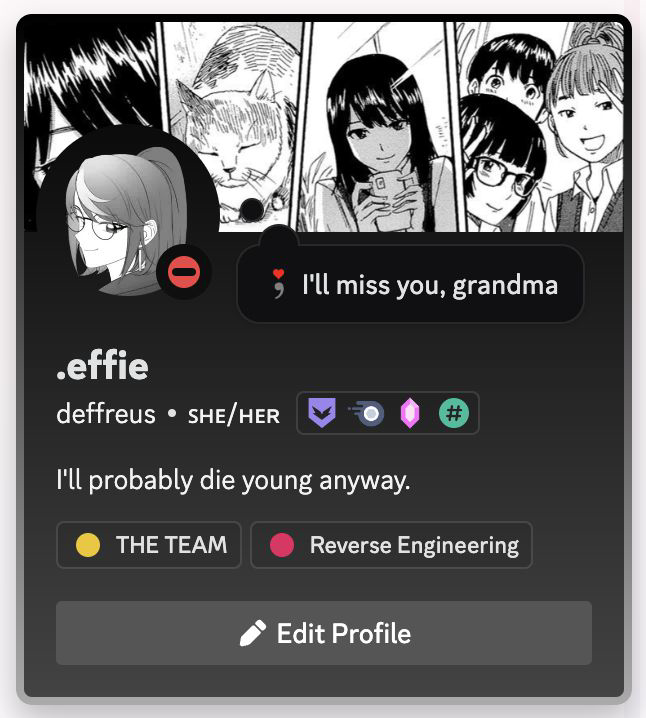The width and height of the screenshot is (646, 718).
Task: Tap the green hashtag username badge
Action: [x=454, y=413]
